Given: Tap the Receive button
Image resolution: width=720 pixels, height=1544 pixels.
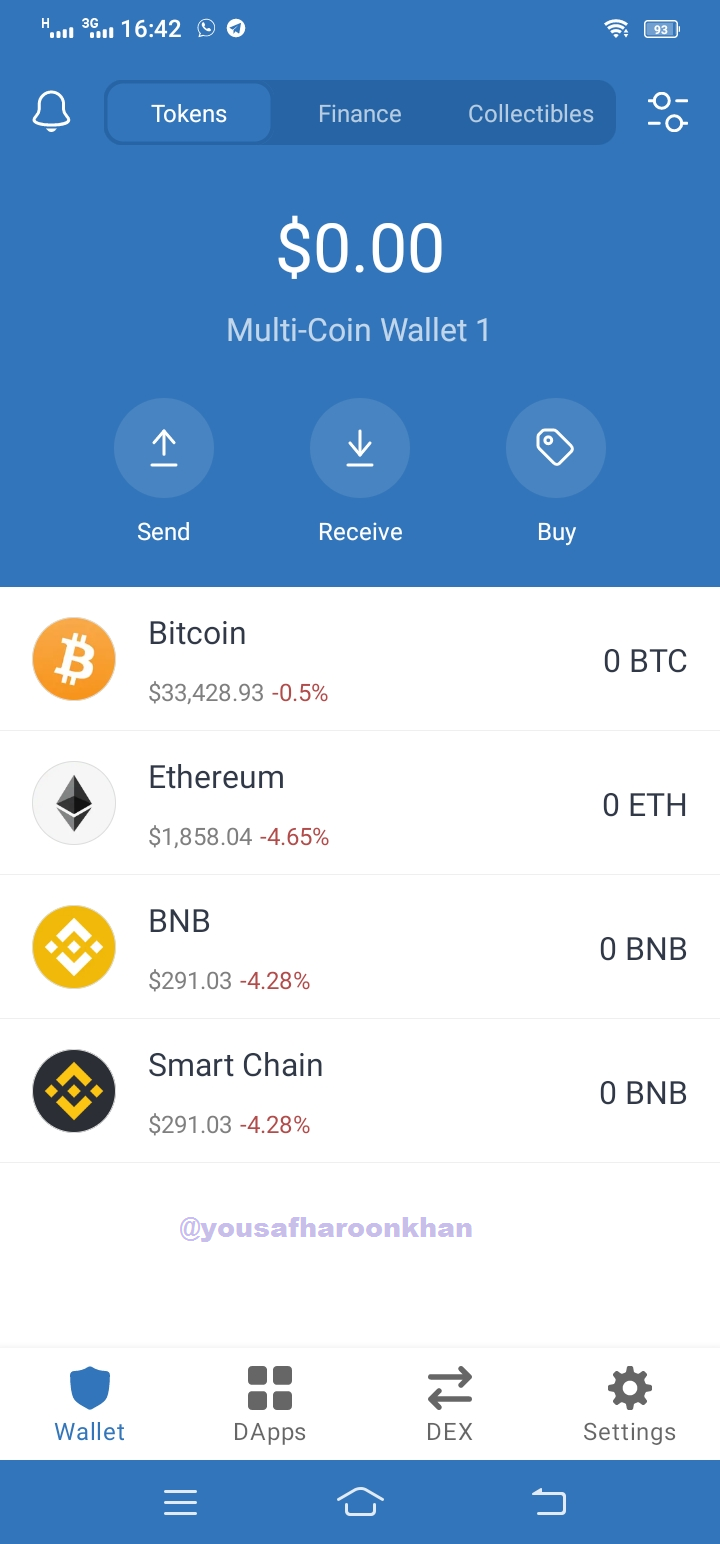Looking at the screenshot, I should pyautogui.click(x=360, y=472).
